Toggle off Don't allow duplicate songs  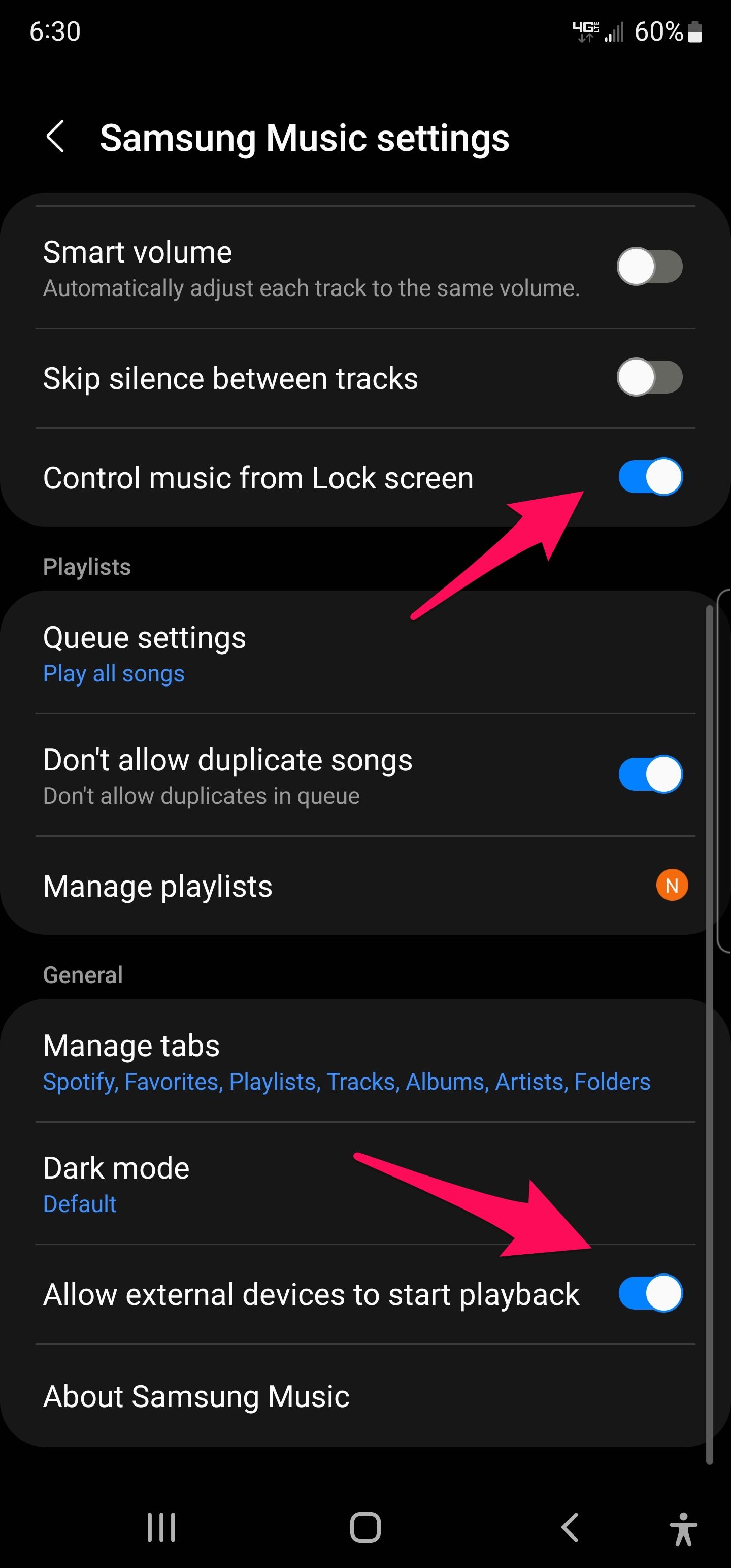point(649,774)
